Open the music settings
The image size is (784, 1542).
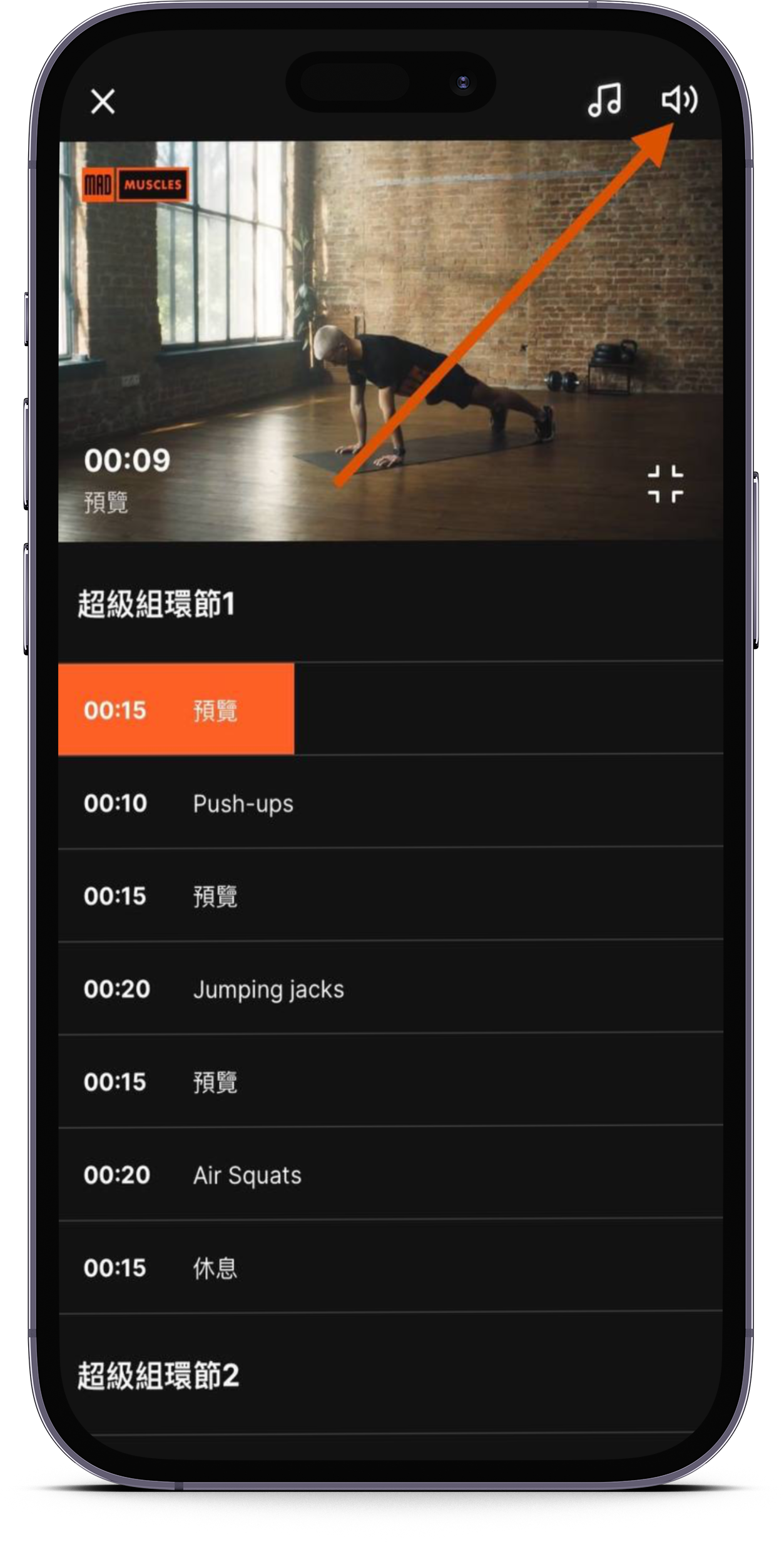pyautogui.click(x=604, y=100)
